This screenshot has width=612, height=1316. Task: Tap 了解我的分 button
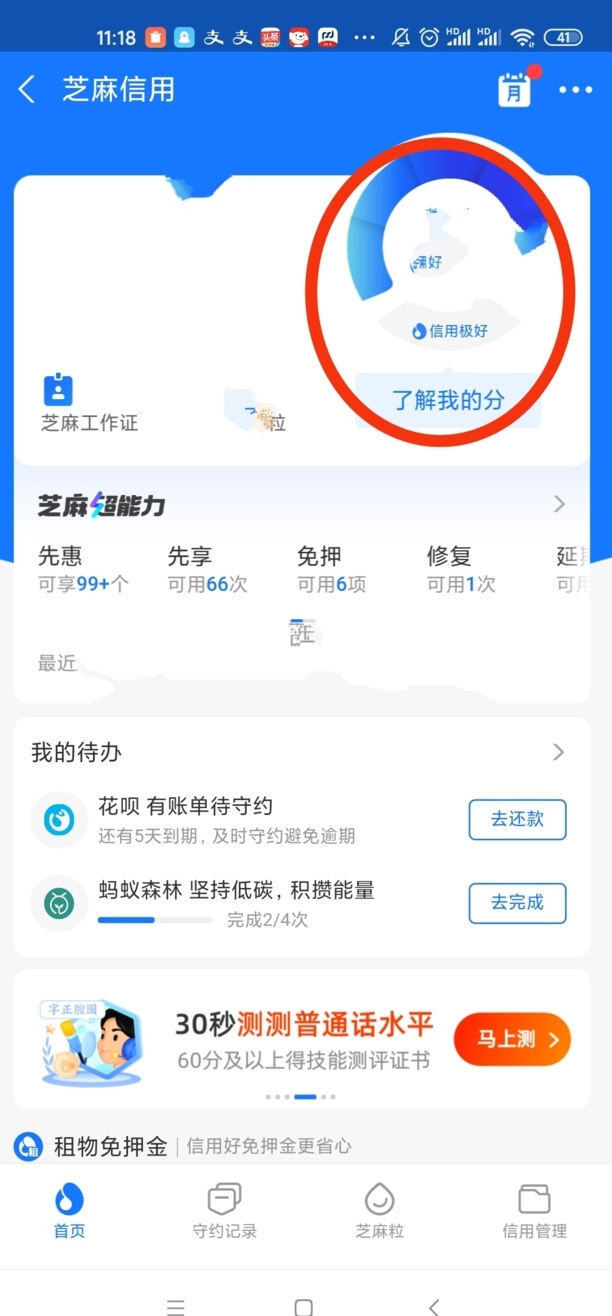coord(448,401)
